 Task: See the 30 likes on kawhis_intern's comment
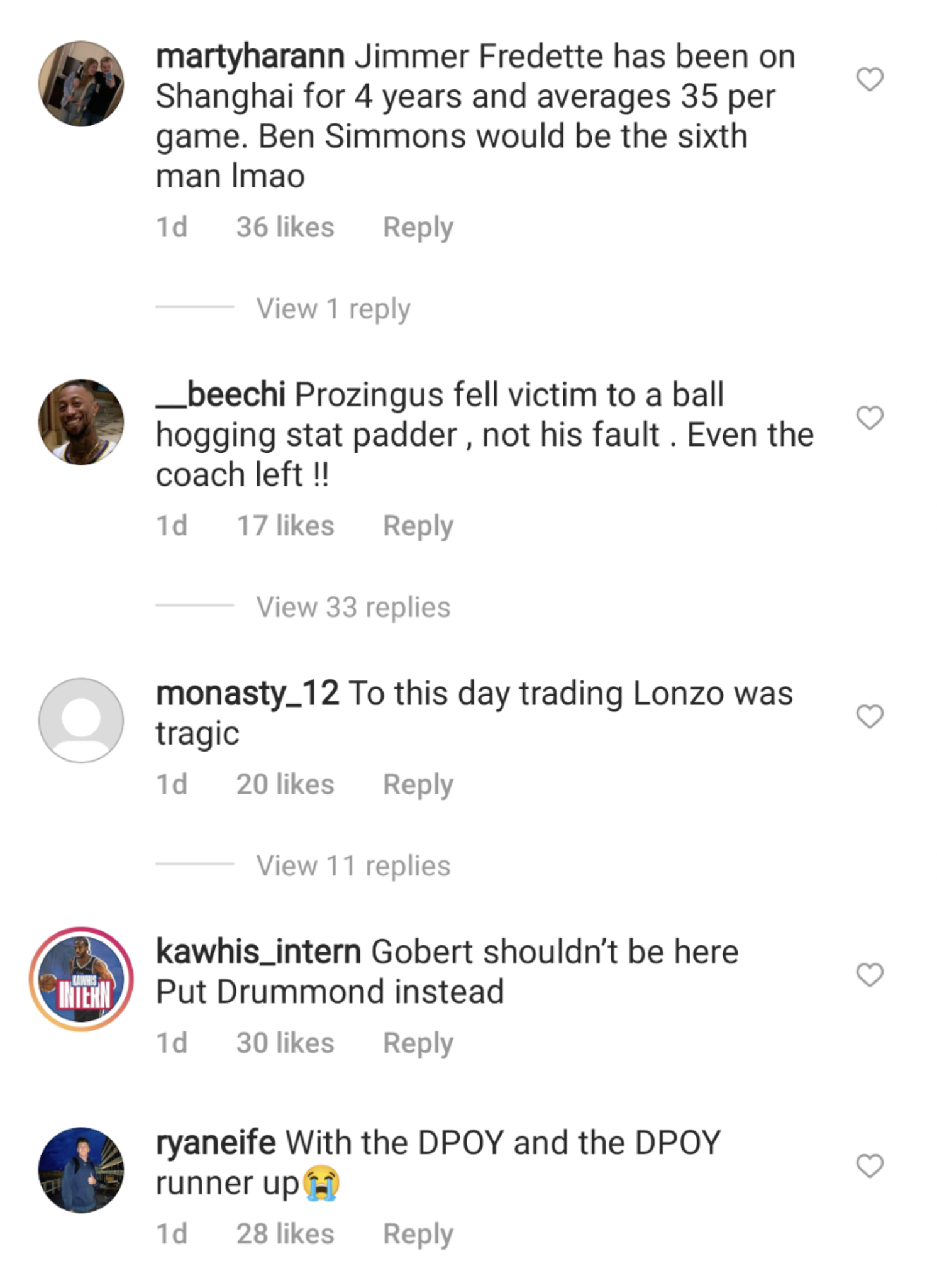[285, 1043]
